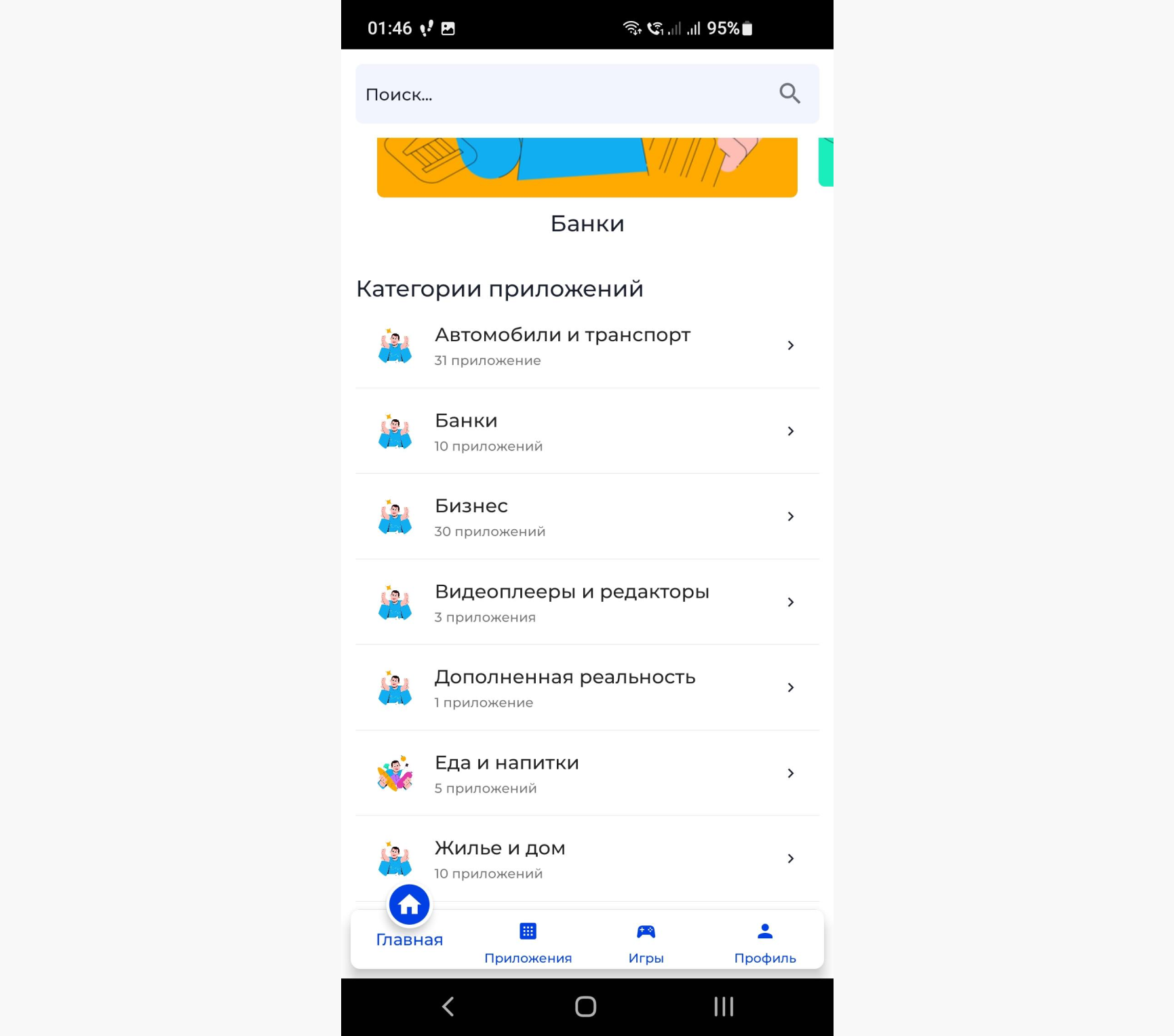
Task: Open Дополненная реальность category
Action: [587, 688]
